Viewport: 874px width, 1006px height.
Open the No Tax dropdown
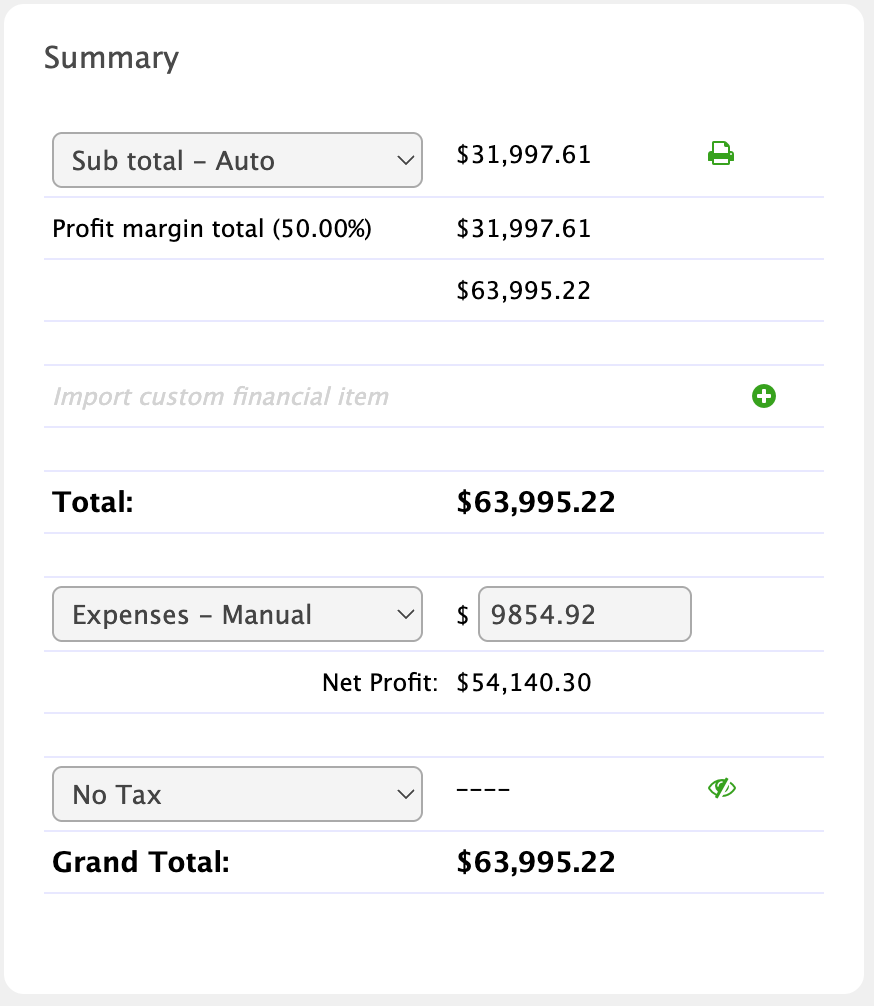pyautogui.click(x=237, y=794)
